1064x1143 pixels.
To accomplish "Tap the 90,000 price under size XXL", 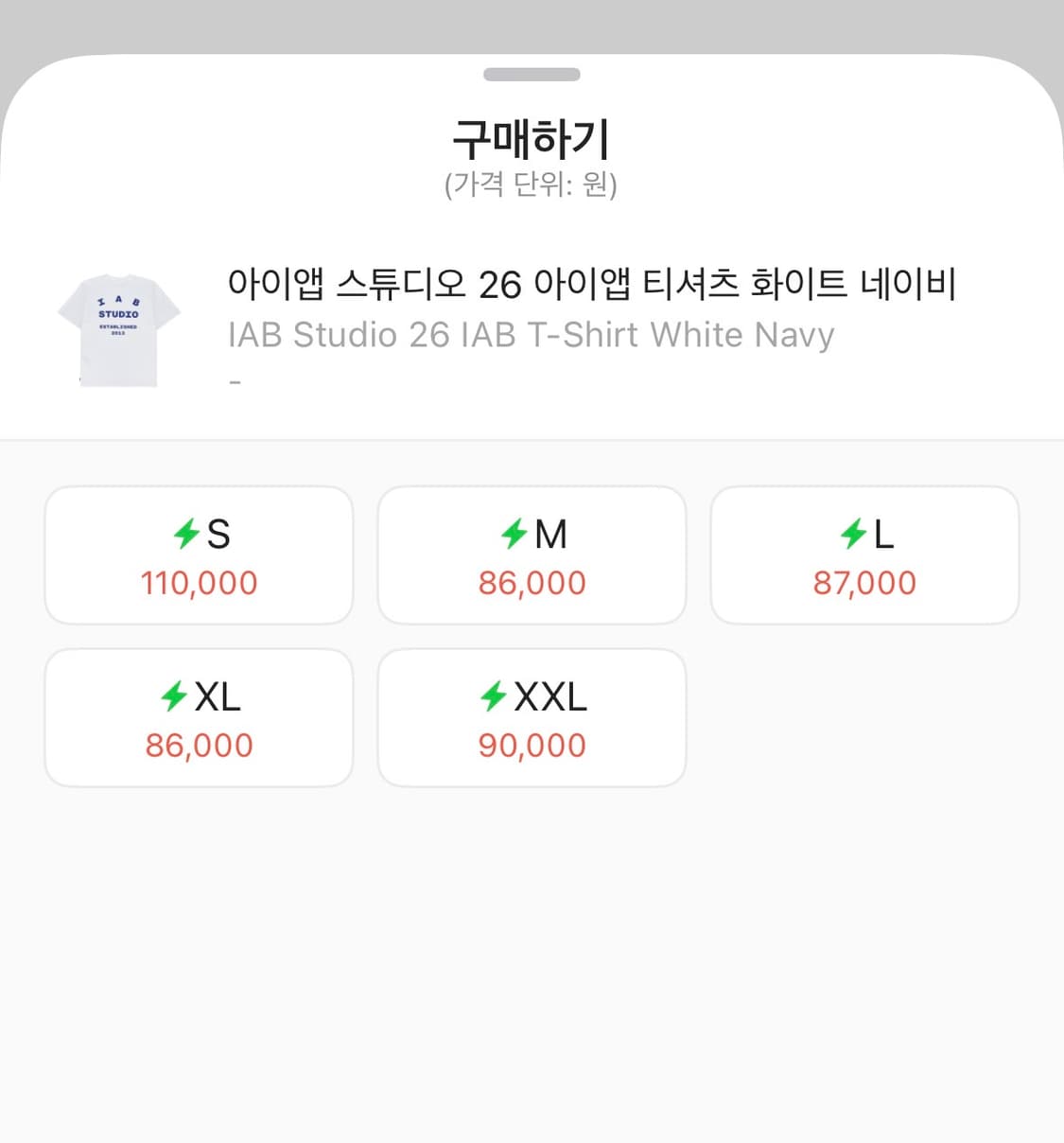I will (x=531, y=745).
